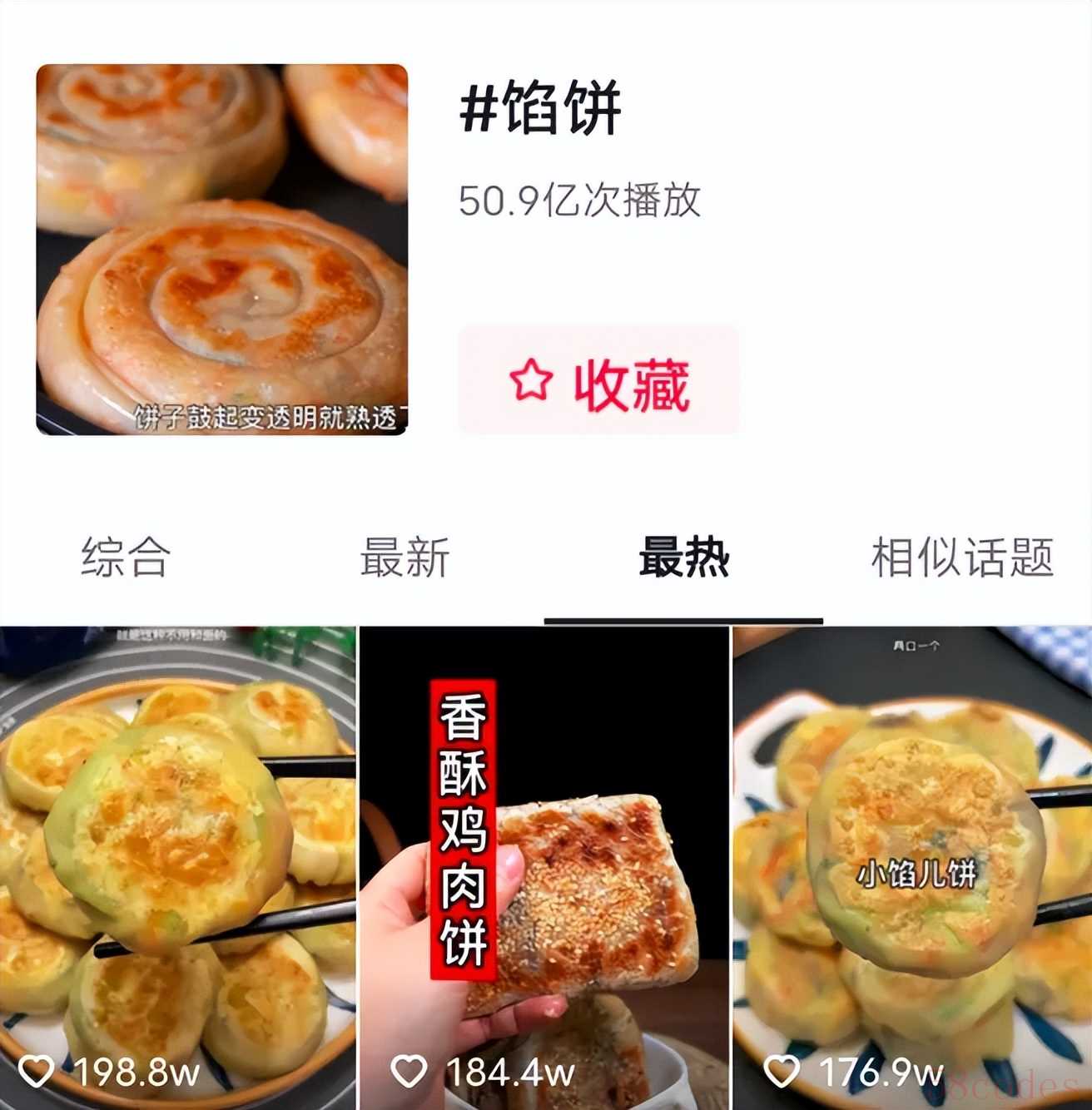Select the 最热 tab

click(683, 557)
